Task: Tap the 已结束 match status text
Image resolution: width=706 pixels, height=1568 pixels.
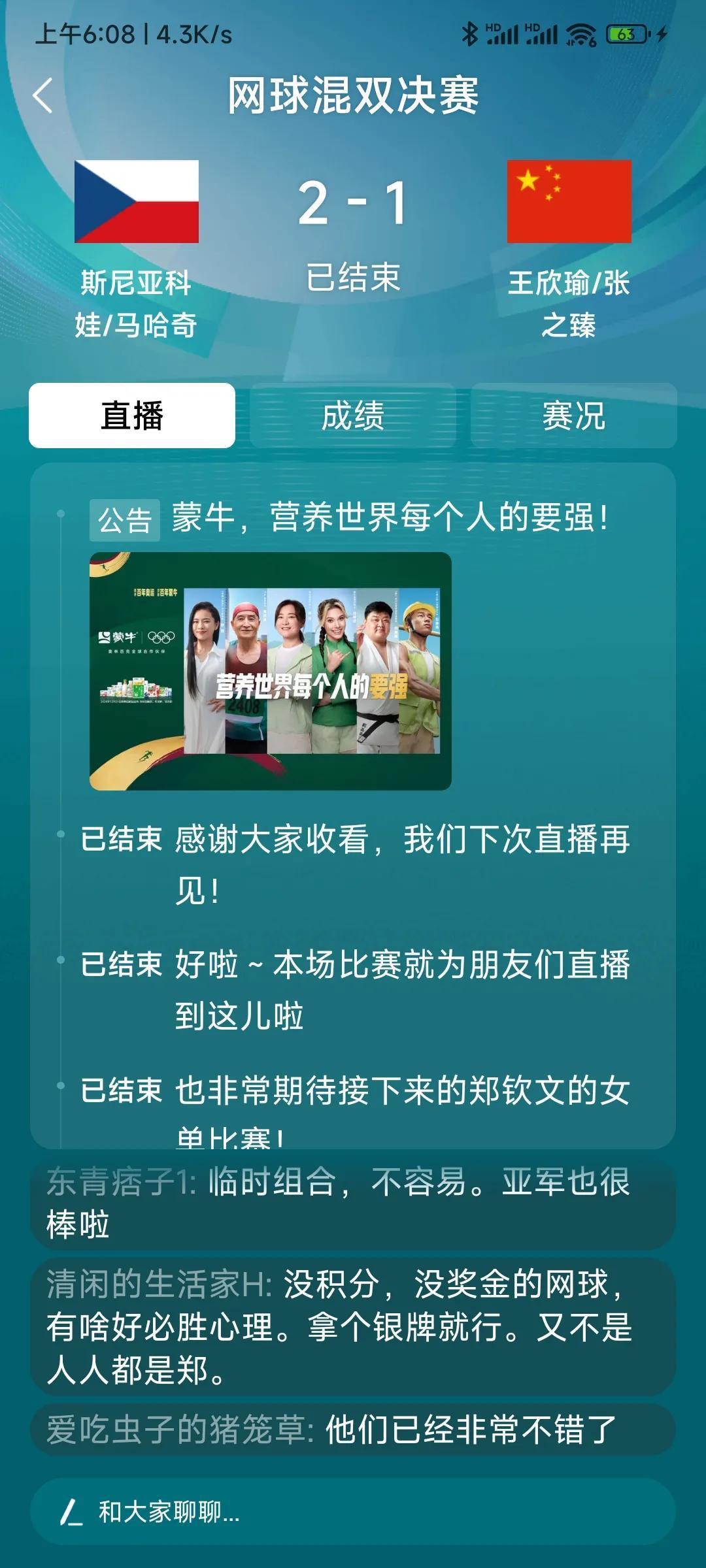Action: pyautogui.click(x=353, y=276)
